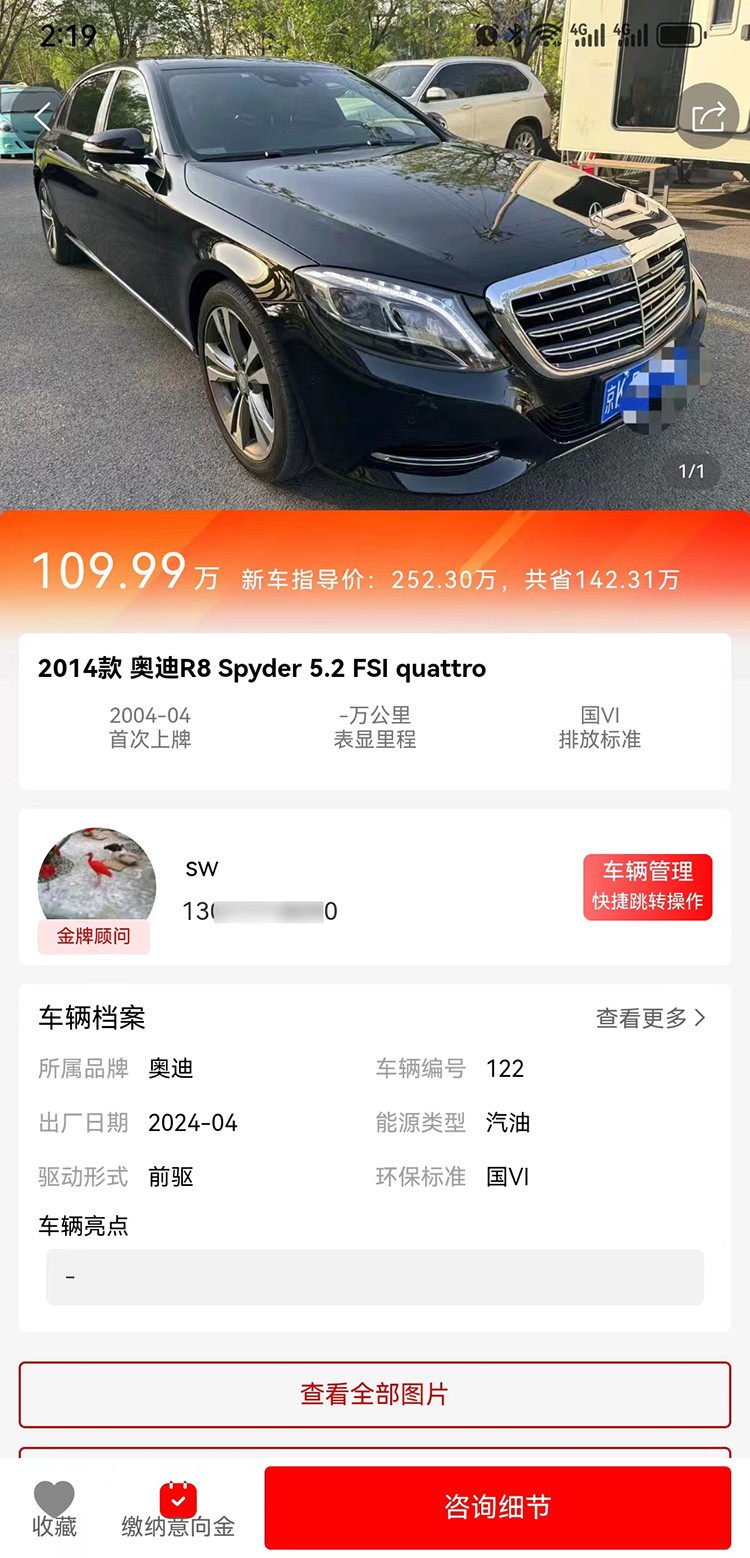Screen dimensions: 750x1558
Task: Tap the back arrow on the car photo
Action: 42,116
